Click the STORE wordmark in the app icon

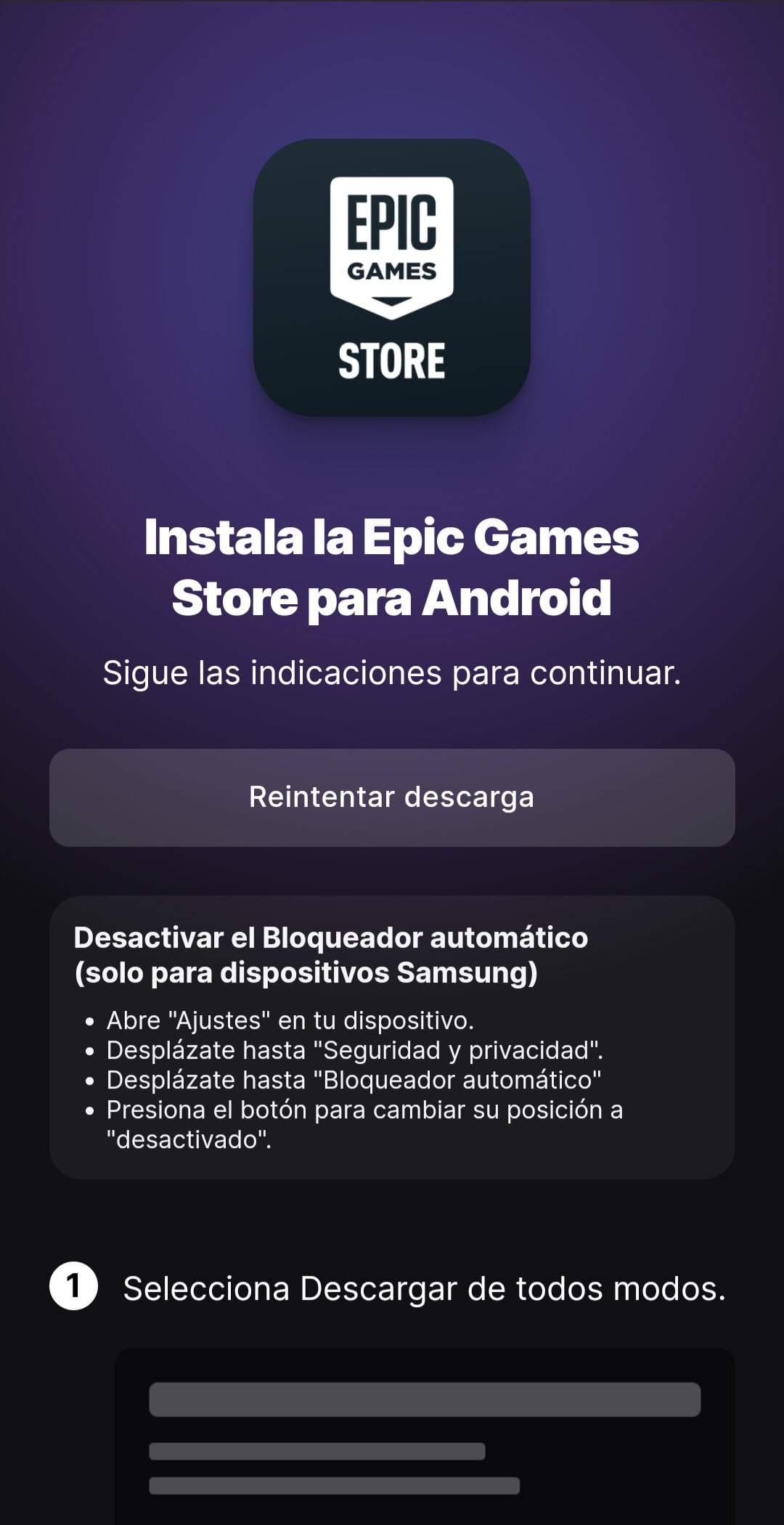click(x=391, y=357)
